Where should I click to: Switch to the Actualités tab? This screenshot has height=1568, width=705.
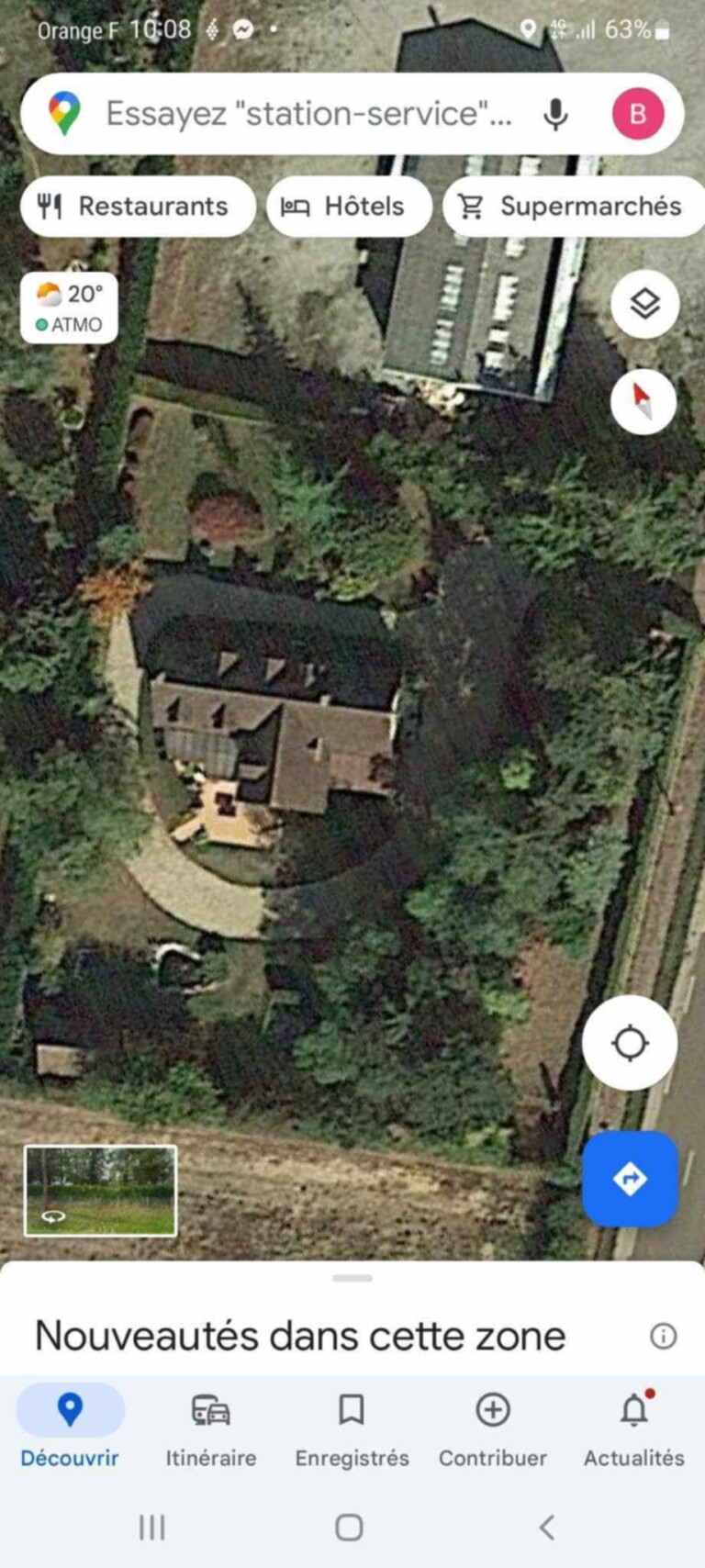(633, 1426)
